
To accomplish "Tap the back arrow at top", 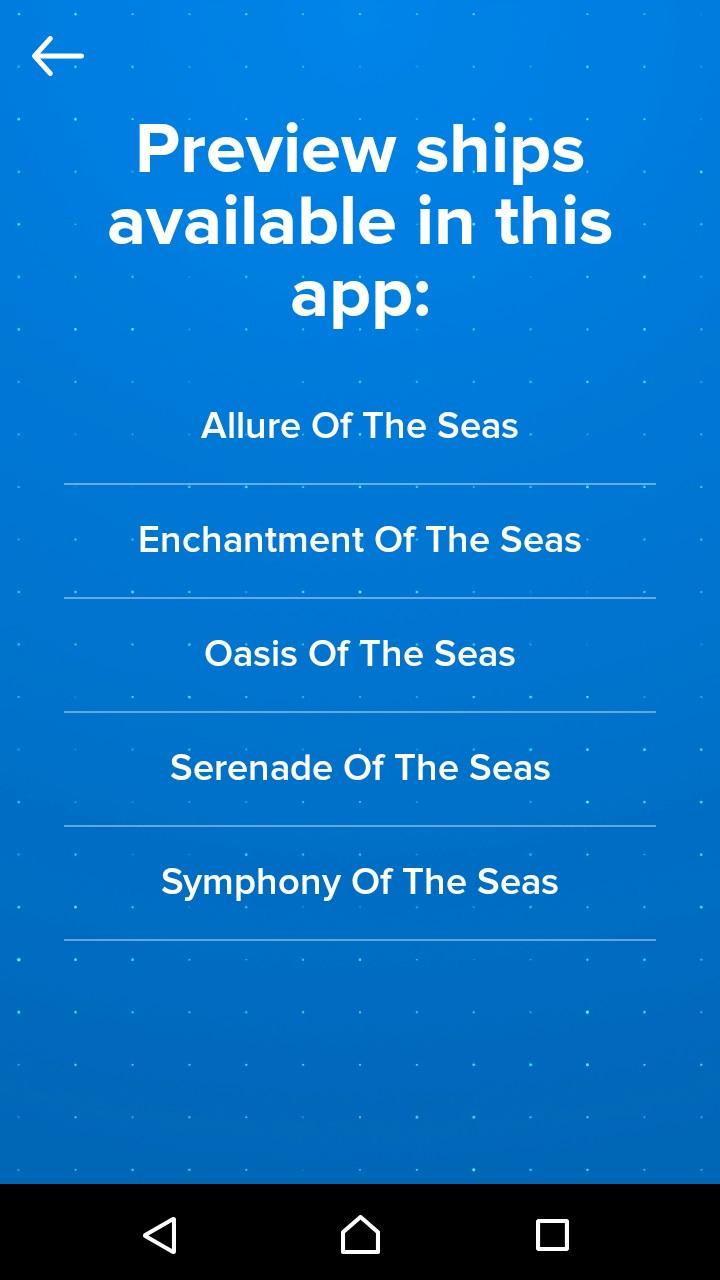I will (57, 56).
